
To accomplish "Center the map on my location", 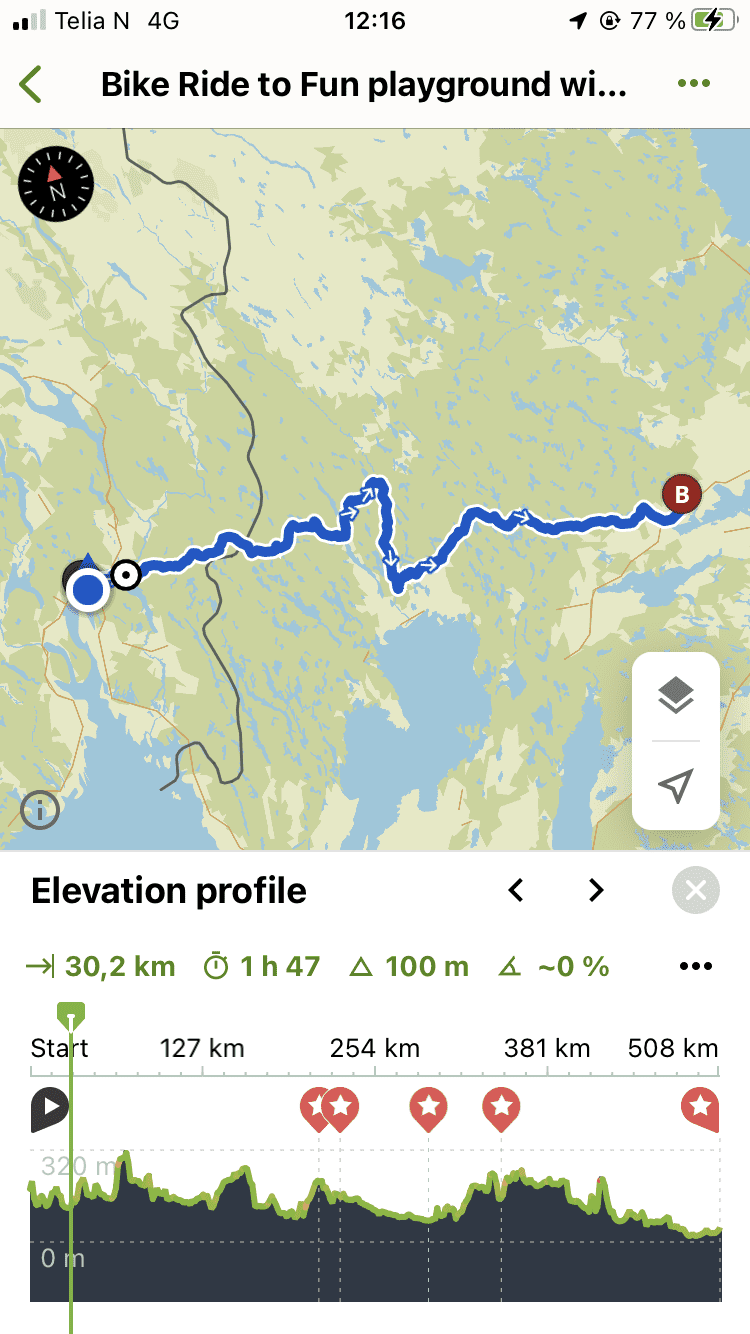I will coord(676,787).
